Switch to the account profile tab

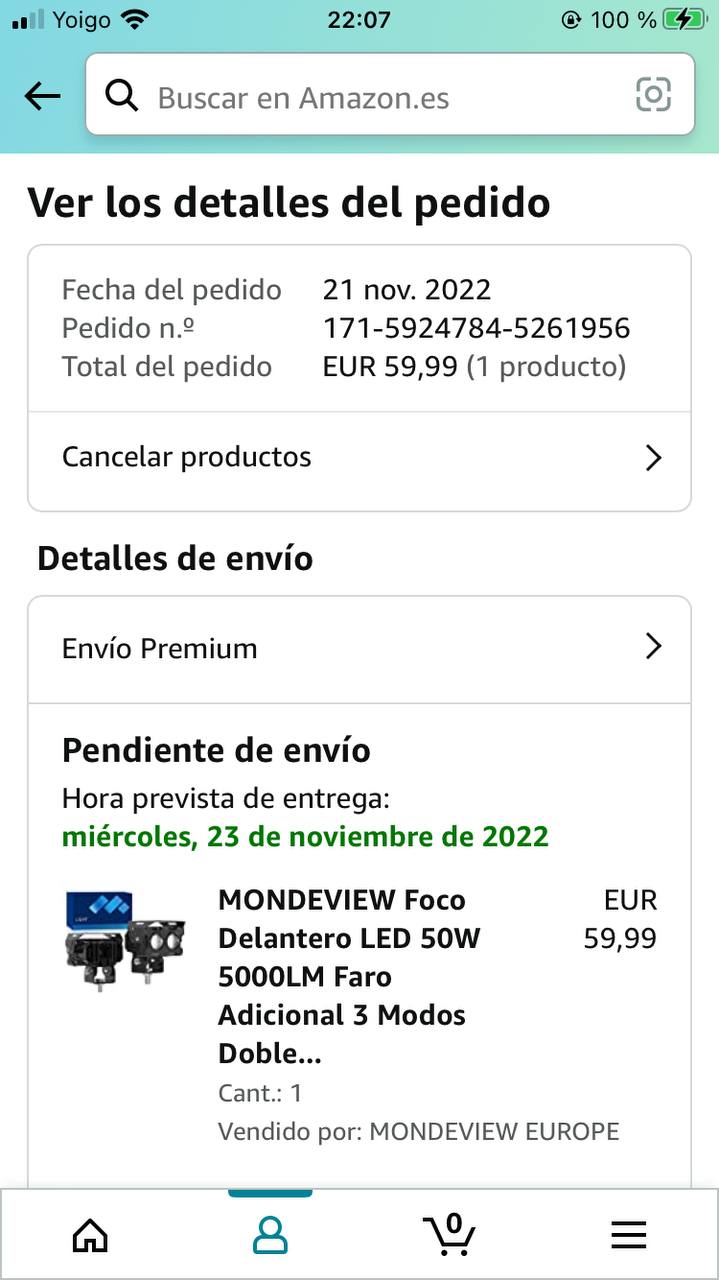[x=270, y=1235]
